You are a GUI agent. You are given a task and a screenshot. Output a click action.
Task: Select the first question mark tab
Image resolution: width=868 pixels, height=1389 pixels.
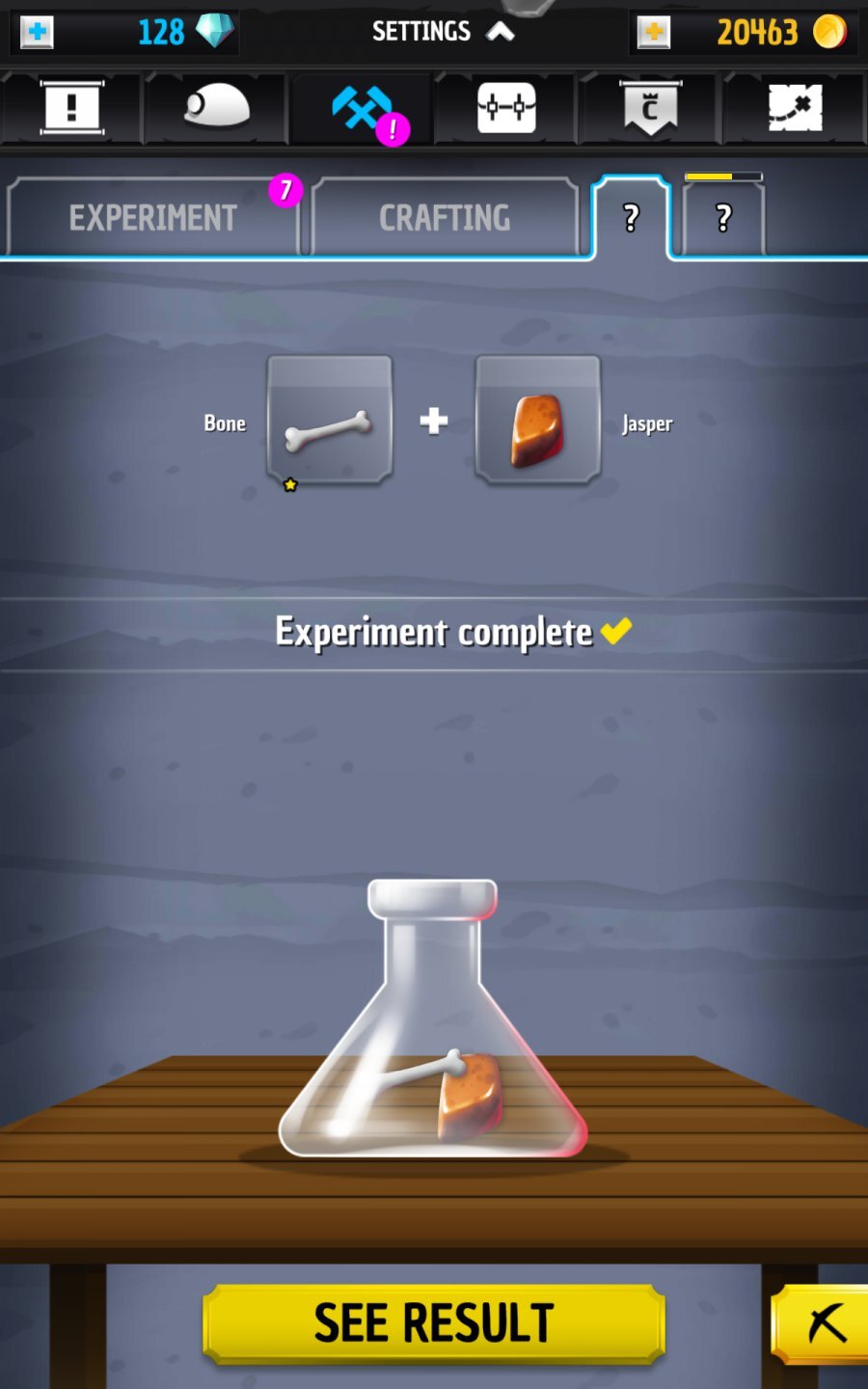(631, 218)
